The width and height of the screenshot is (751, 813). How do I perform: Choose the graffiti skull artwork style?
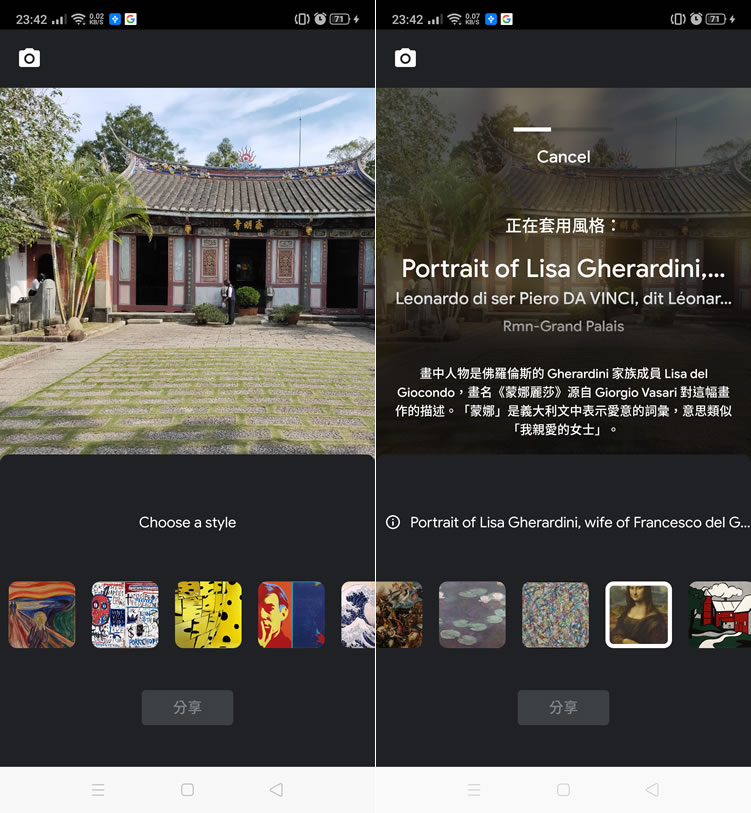125,614
